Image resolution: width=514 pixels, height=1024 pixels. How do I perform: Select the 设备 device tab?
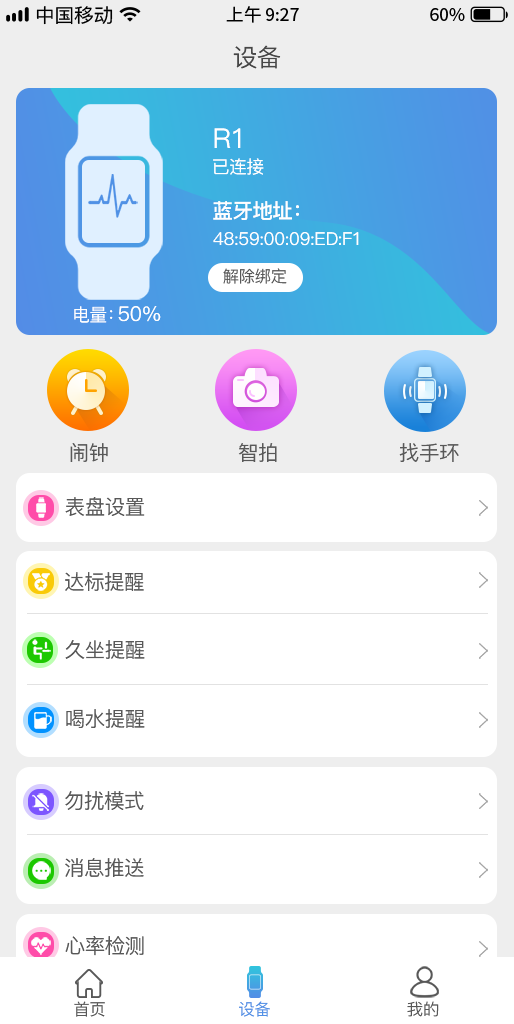pos(255,992)
